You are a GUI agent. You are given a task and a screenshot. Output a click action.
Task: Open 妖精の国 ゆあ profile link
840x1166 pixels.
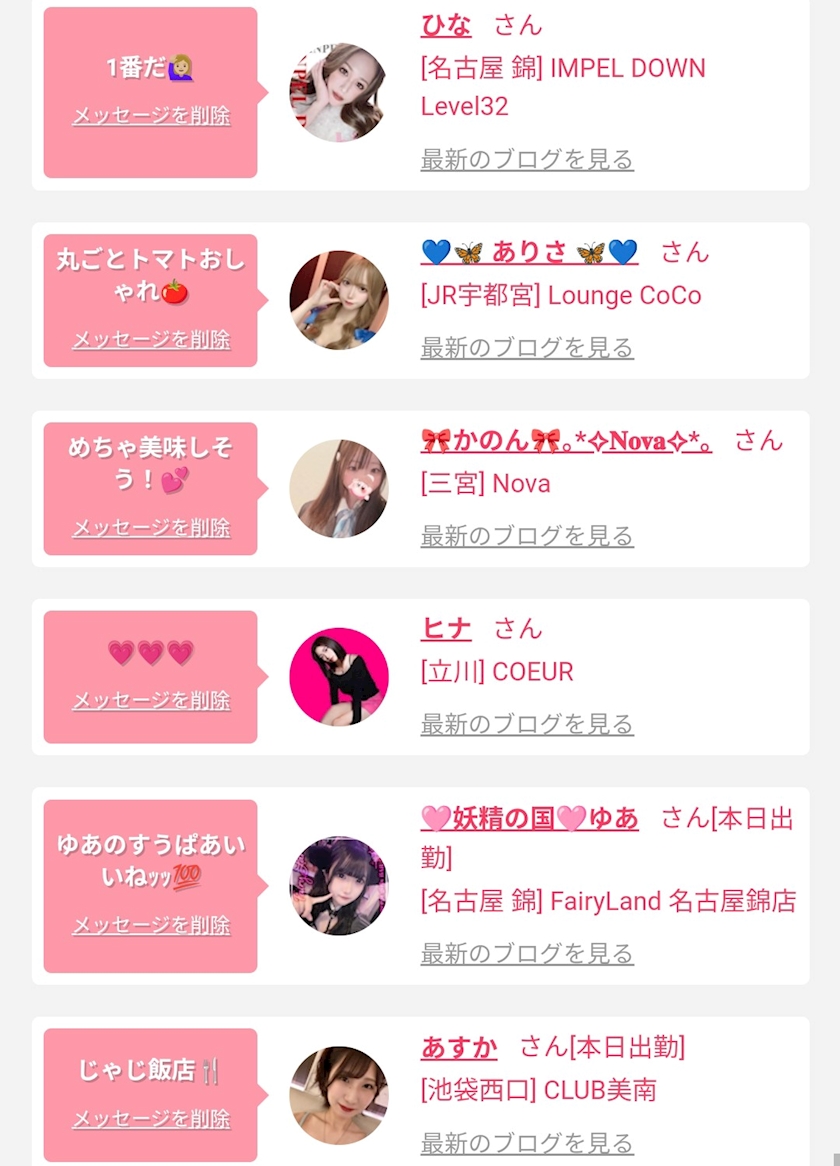pyautogui.click(x=530, y=818)
